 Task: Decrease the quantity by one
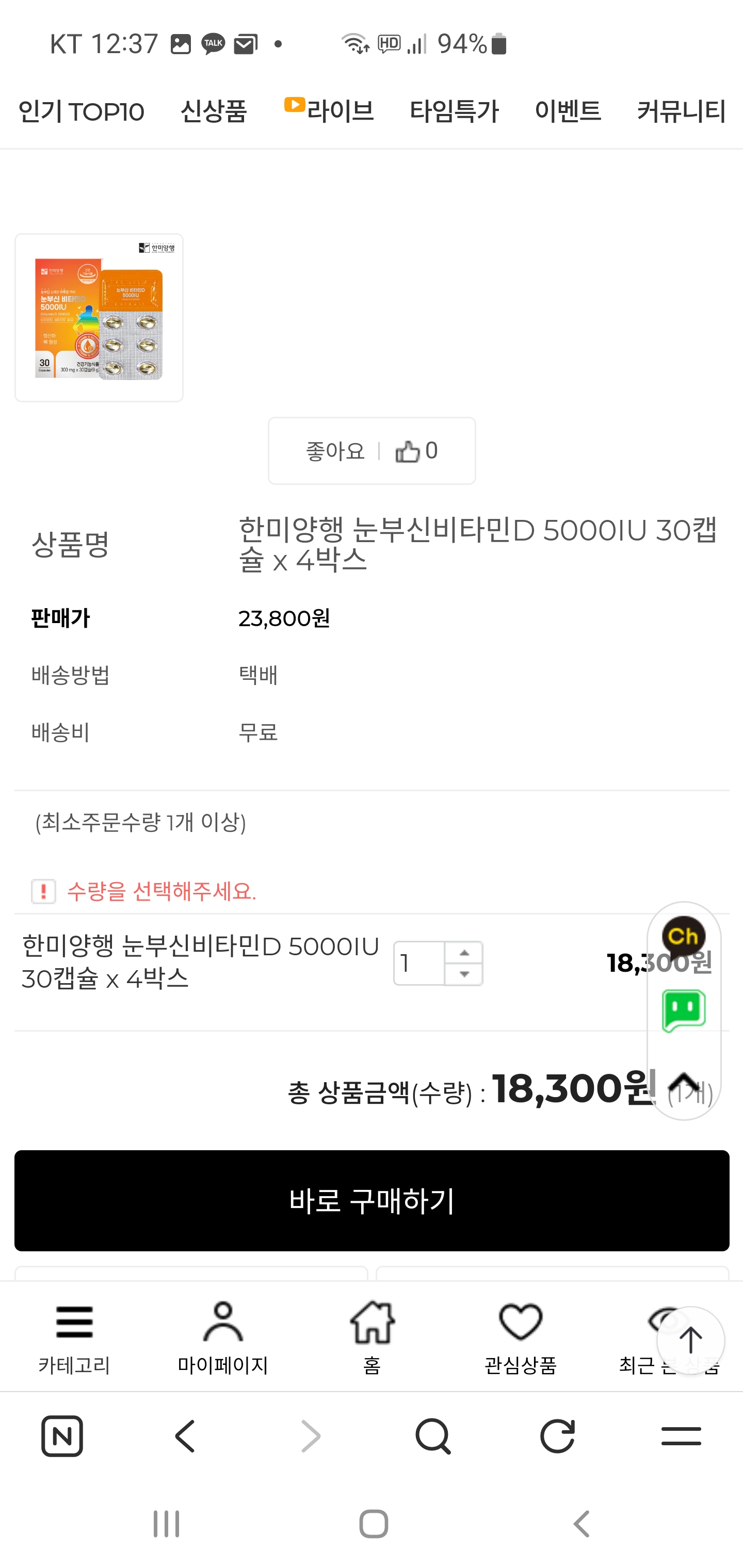point(464,974)
